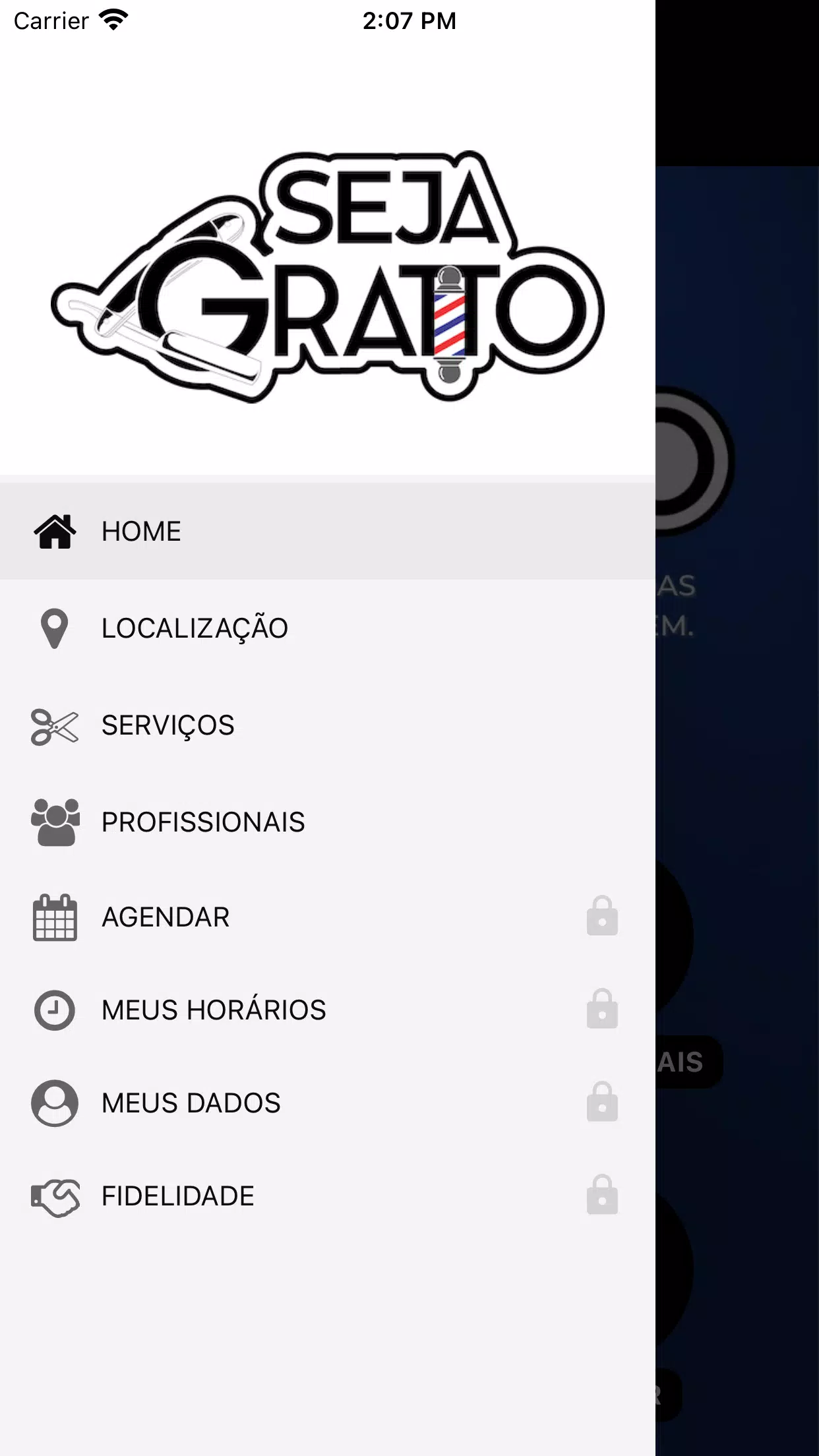Click the group icon beside Profissionais

tap(55, 820)
